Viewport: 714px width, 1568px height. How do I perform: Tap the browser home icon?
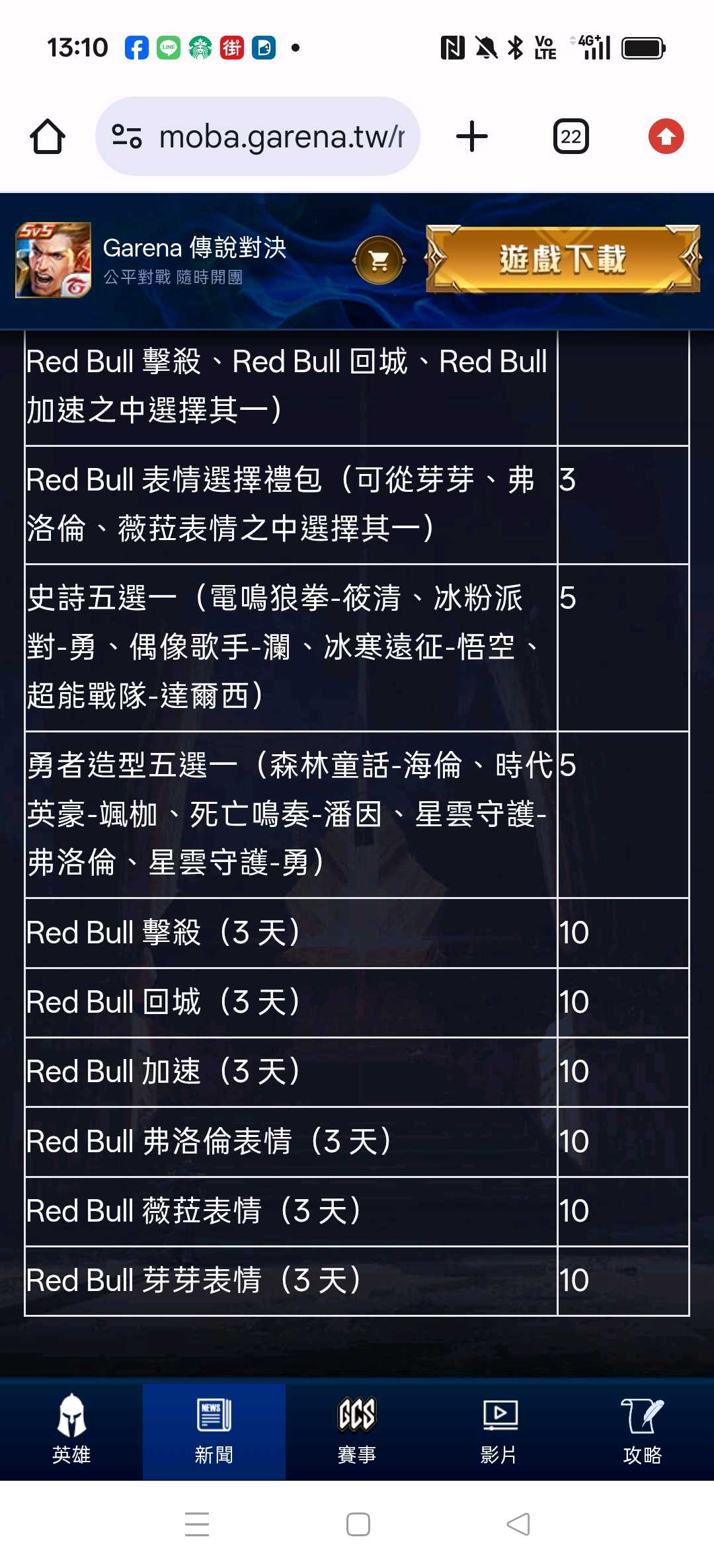coord(48,137)
